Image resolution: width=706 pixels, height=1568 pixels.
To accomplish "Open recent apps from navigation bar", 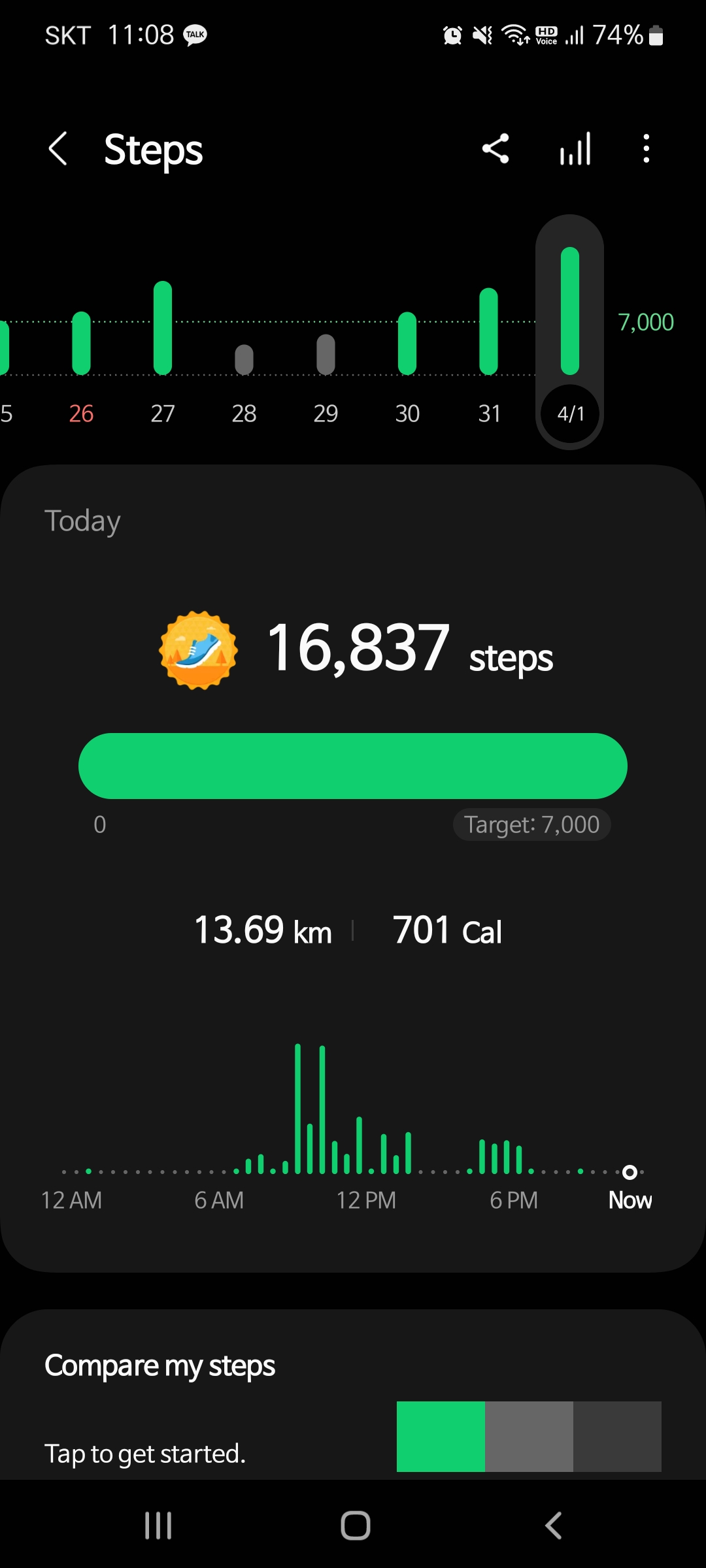I will (158, 1526).
